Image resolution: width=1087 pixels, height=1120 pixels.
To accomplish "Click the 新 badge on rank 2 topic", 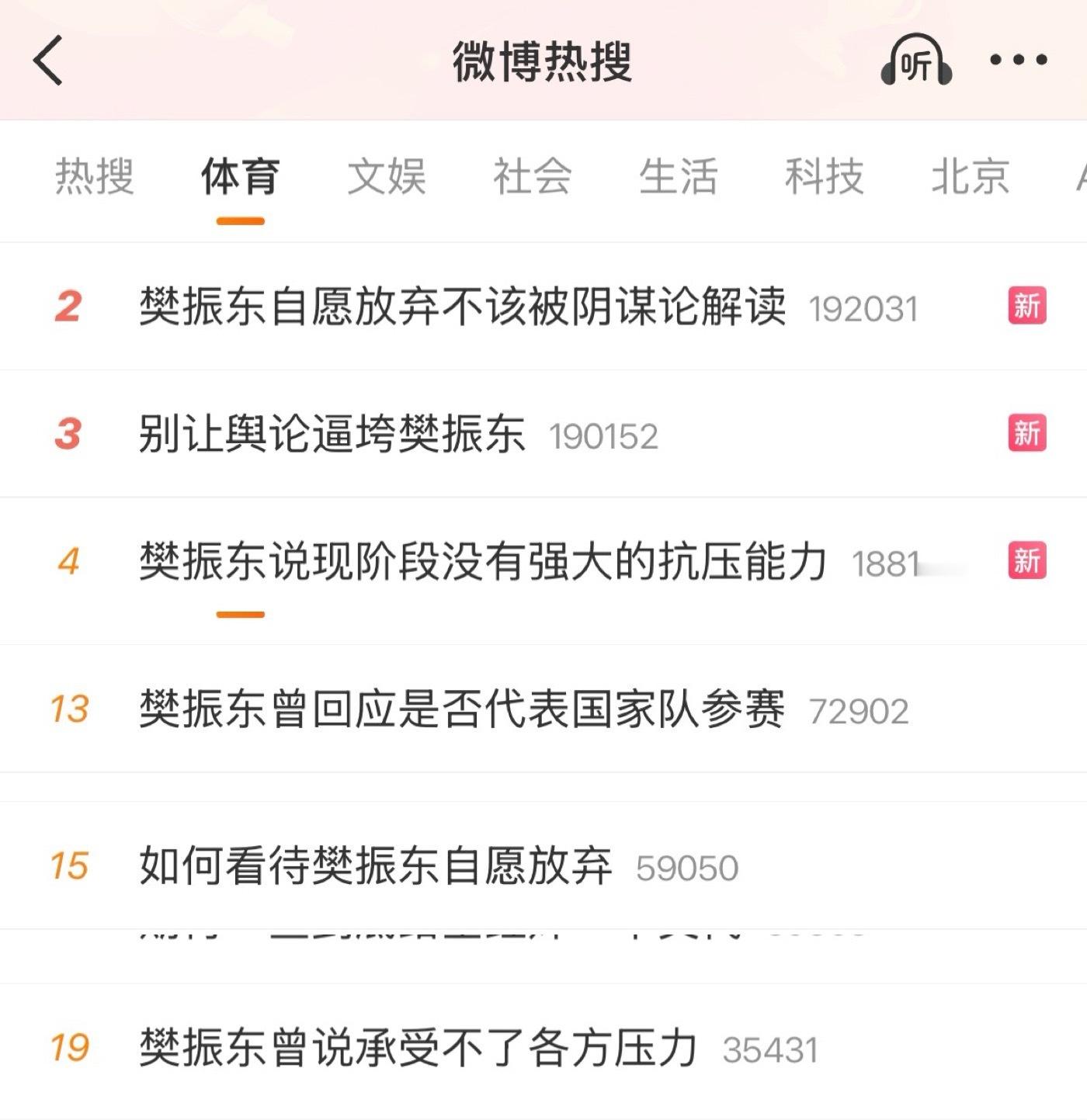I will click(x=1026, y=306).
